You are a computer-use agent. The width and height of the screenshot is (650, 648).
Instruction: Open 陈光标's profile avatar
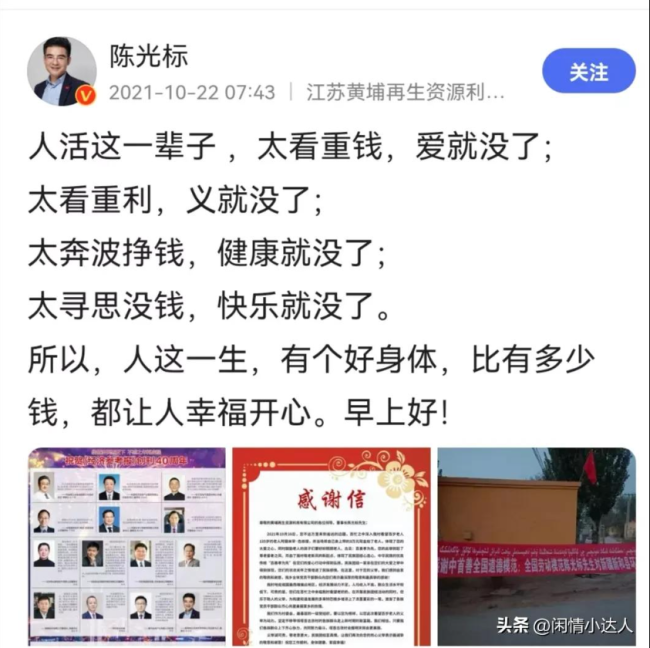pyautogui.click(x=66, y=73)
